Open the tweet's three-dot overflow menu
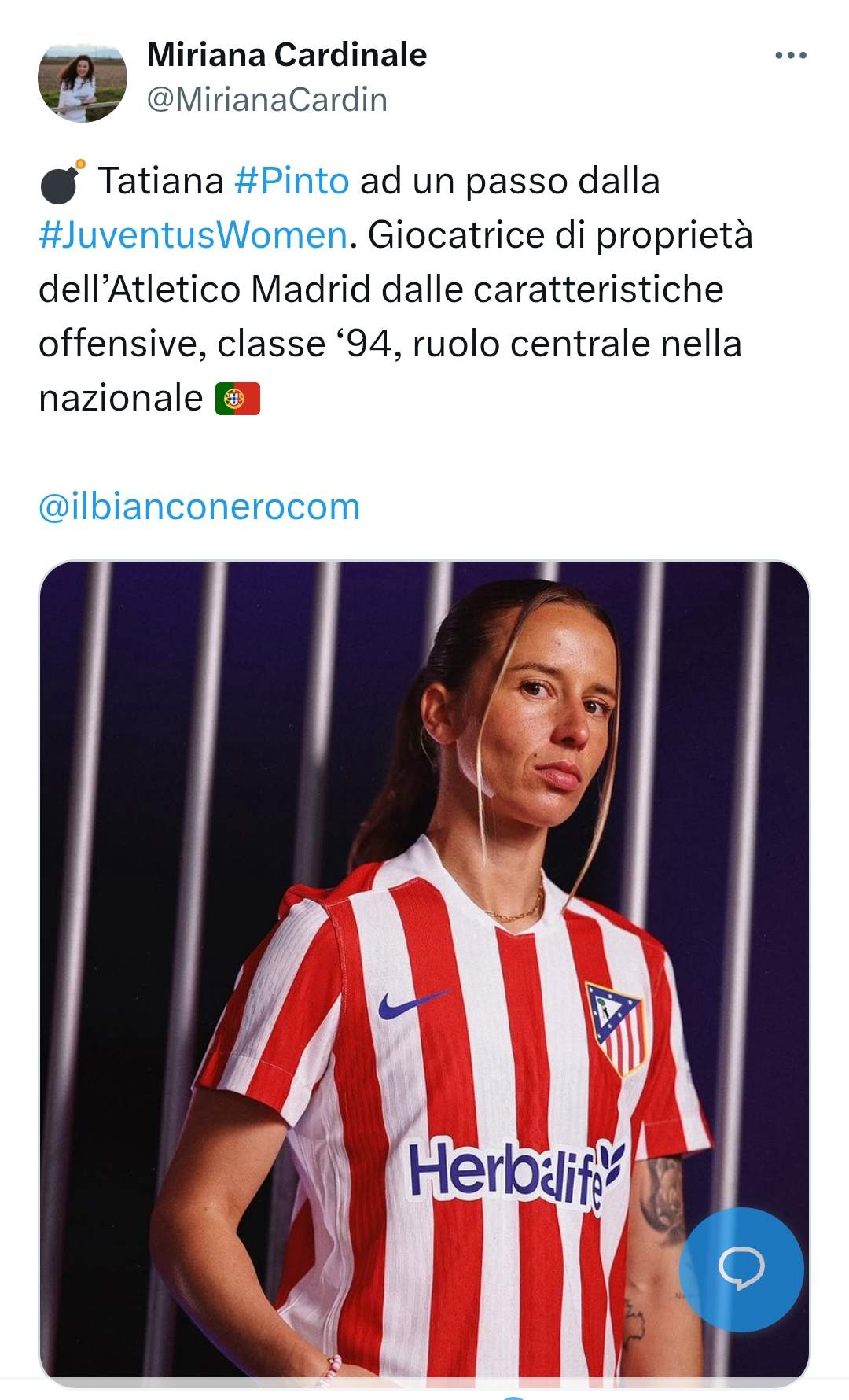The width and height of the screenshot is (849, 1400). pos(791,55)
